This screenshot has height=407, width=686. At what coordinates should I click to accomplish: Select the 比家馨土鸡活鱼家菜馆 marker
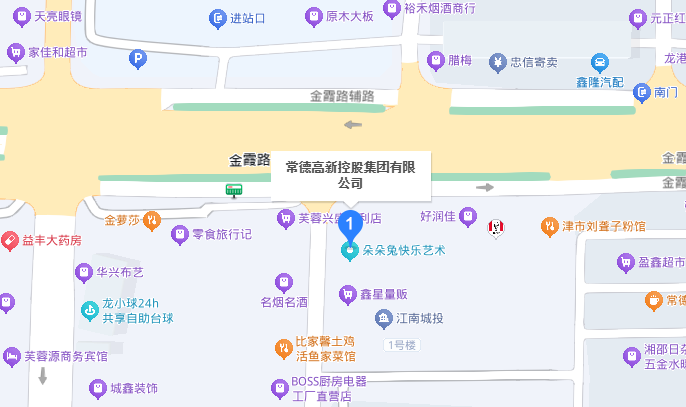click(284, 347)
